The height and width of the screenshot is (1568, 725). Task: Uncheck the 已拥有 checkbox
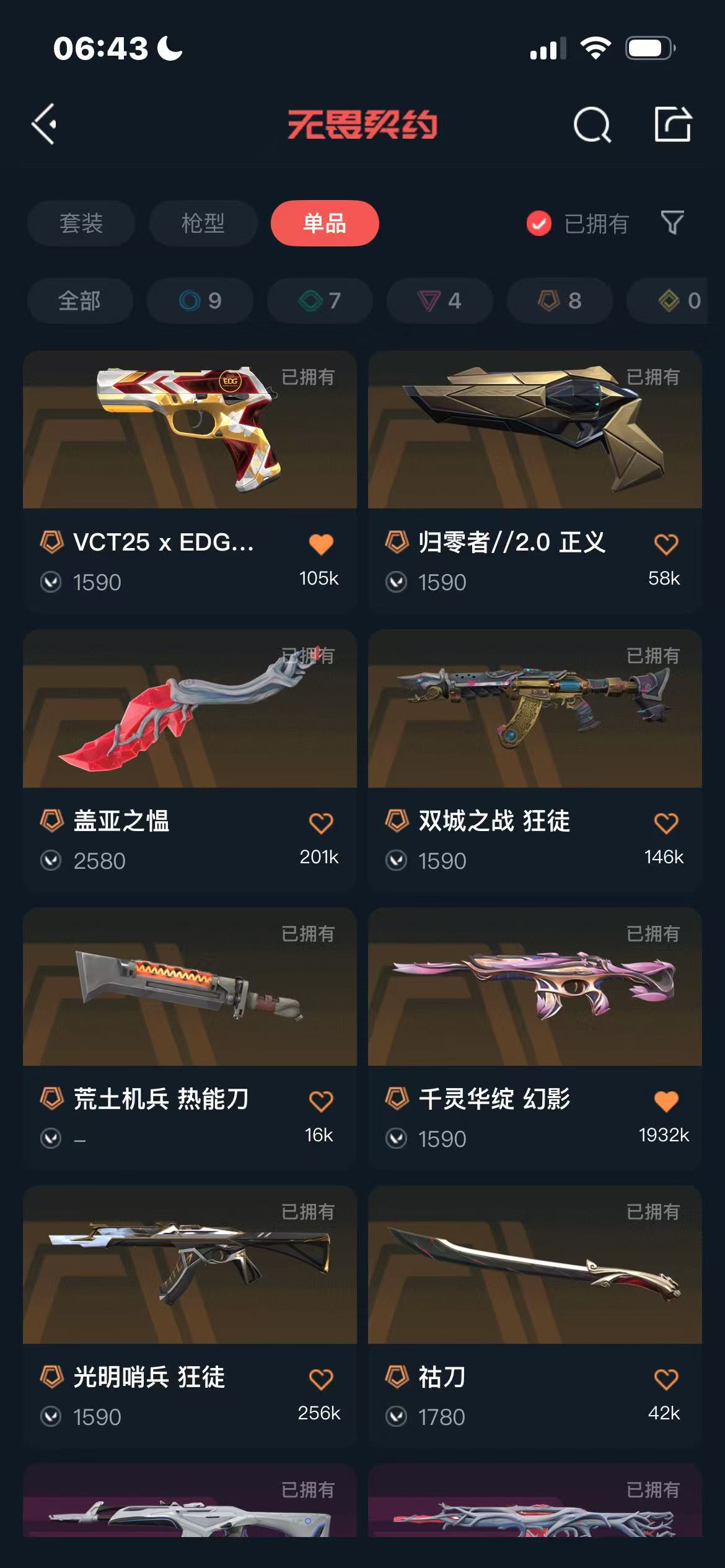click(539, 224)
